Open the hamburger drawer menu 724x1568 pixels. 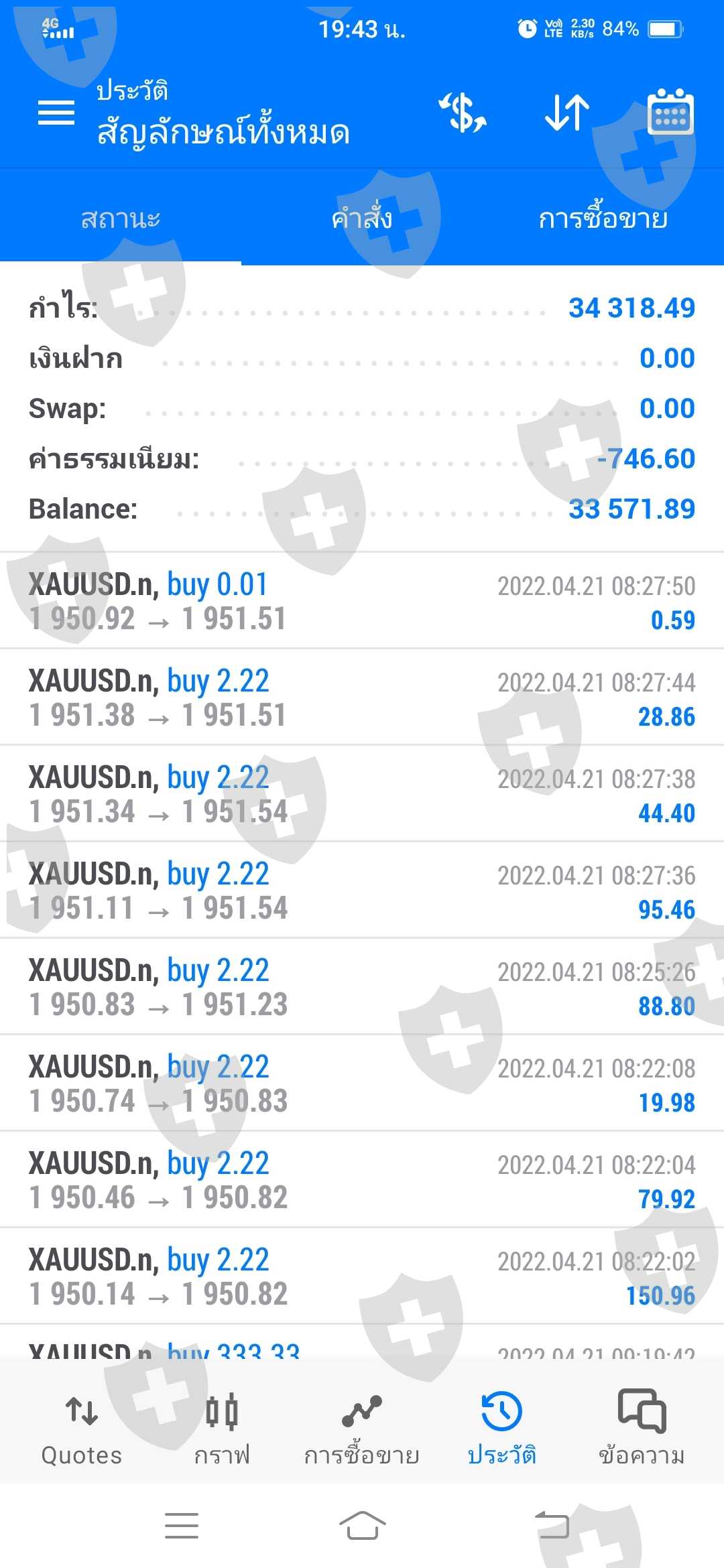56,113
